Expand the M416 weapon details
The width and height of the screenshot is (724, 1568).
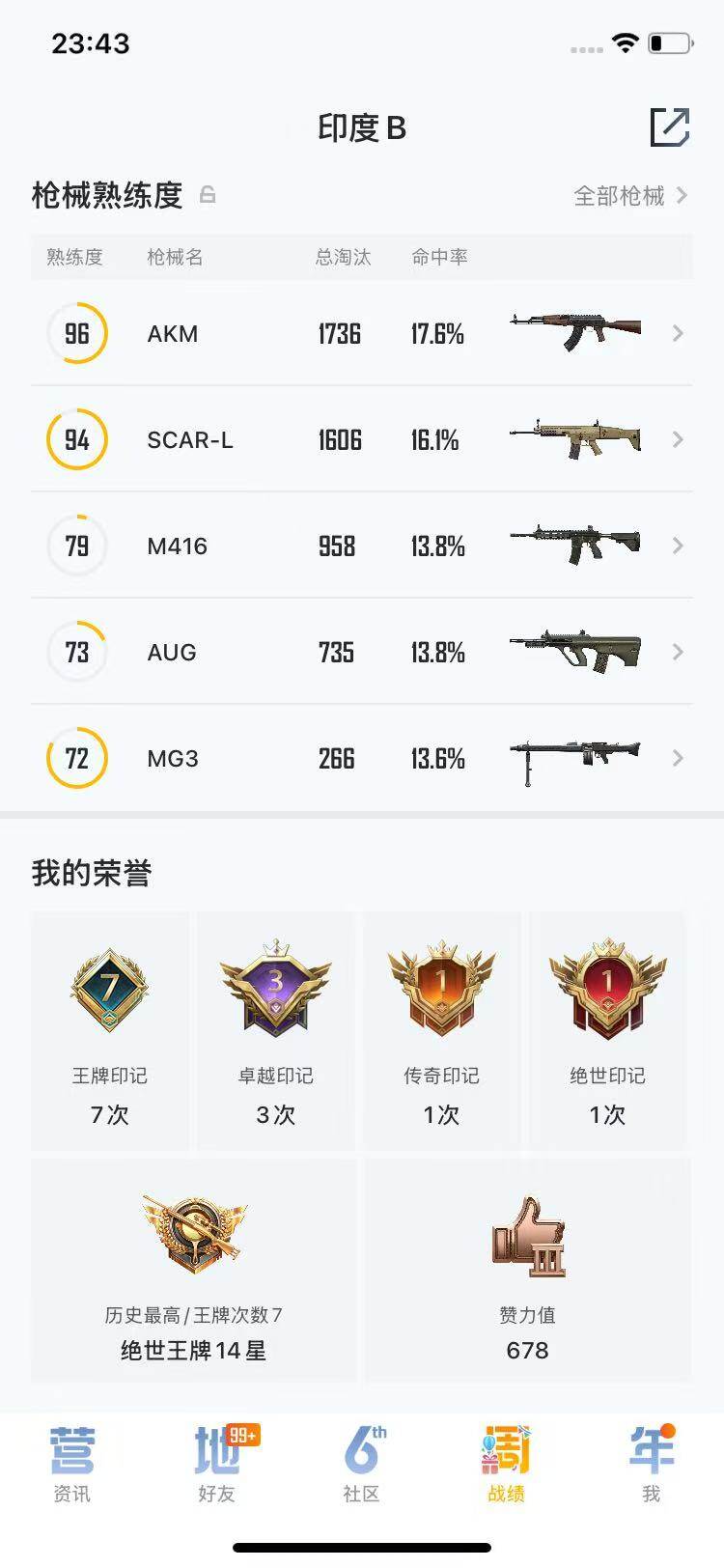coord(680,545)
